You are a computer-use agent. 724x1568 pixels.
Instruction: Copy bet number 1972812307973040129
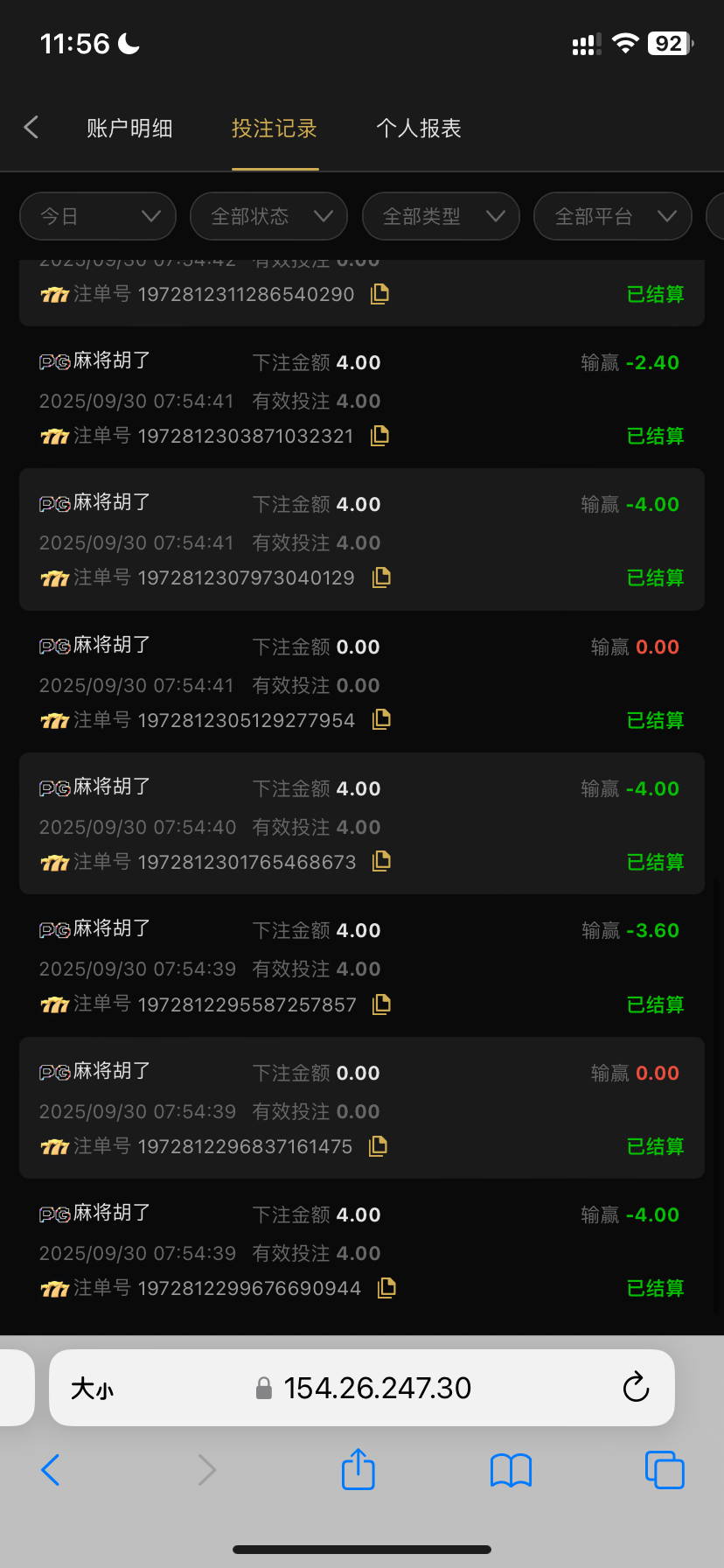pos(381,577)
